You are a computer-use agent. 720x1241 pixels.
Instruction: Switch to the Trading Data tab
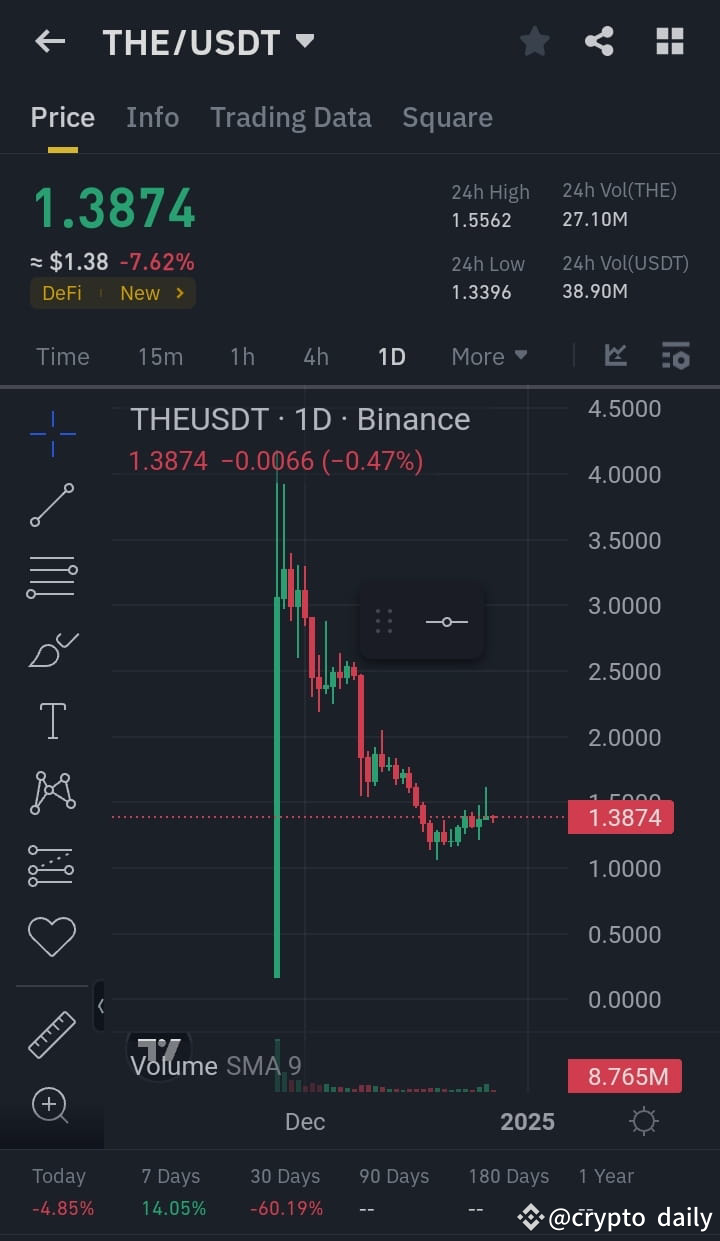click(x=291, y=117)
